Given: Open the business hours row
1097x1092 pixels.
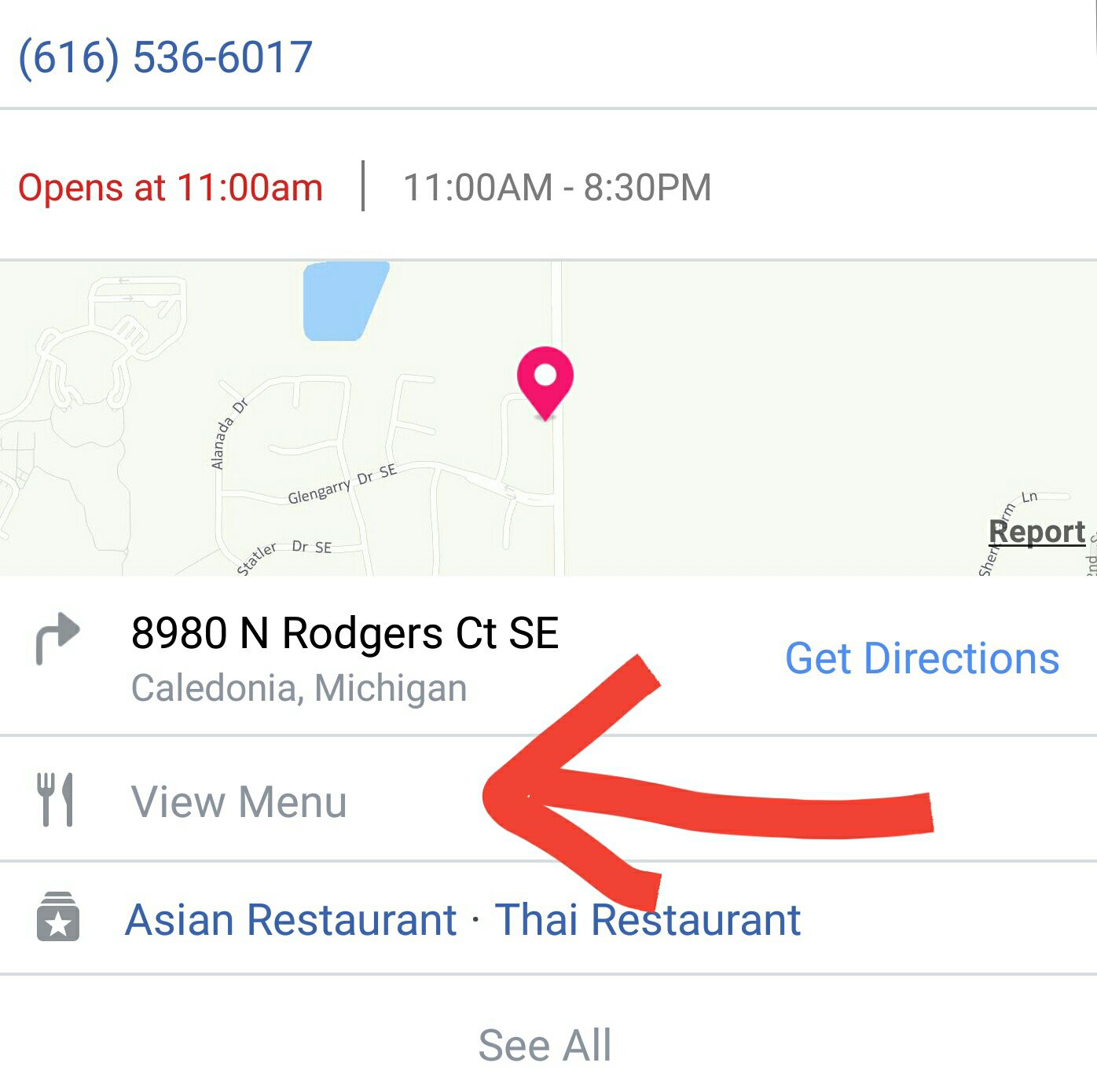Looking at the screenshot, I should (548, 186).
